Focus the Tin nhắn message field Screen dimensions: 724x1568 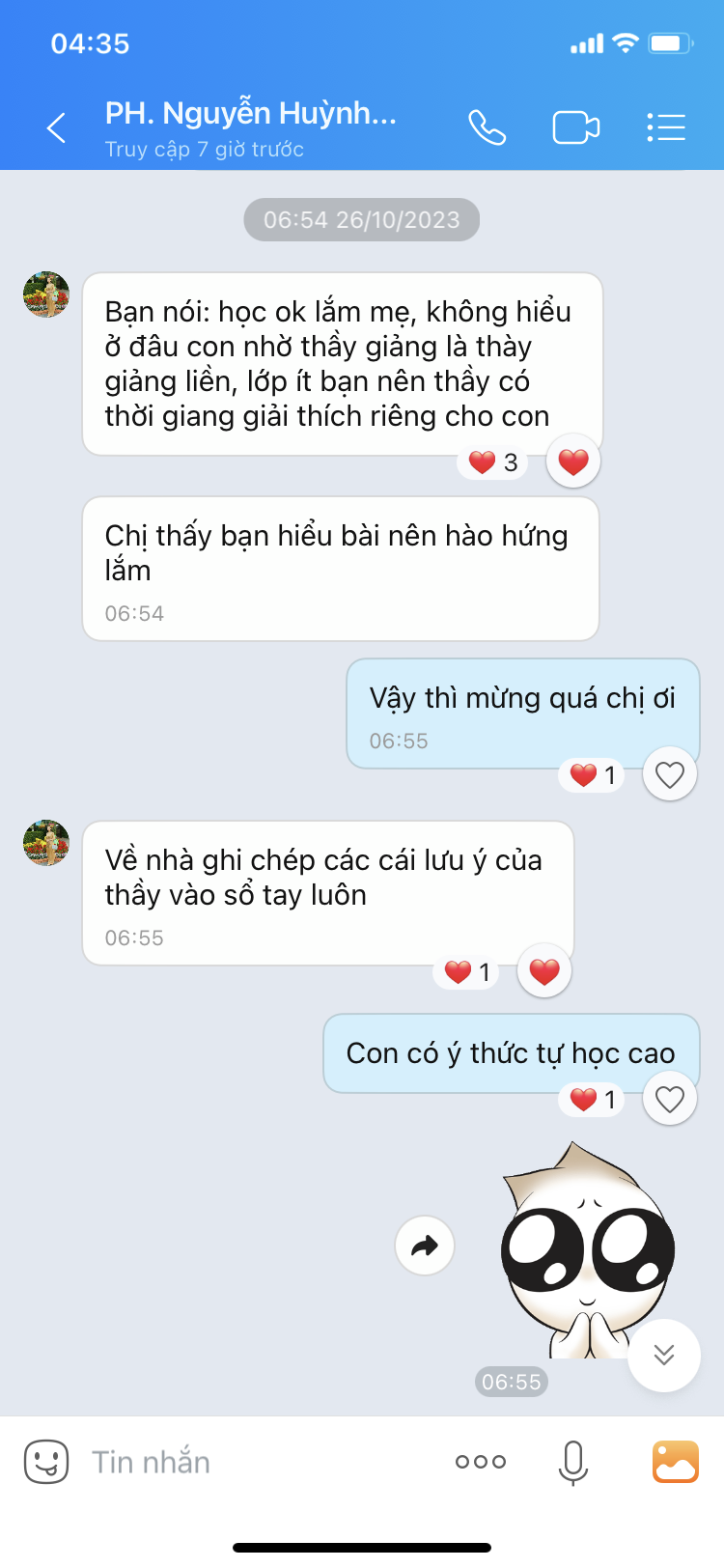tap(261, 1462)
